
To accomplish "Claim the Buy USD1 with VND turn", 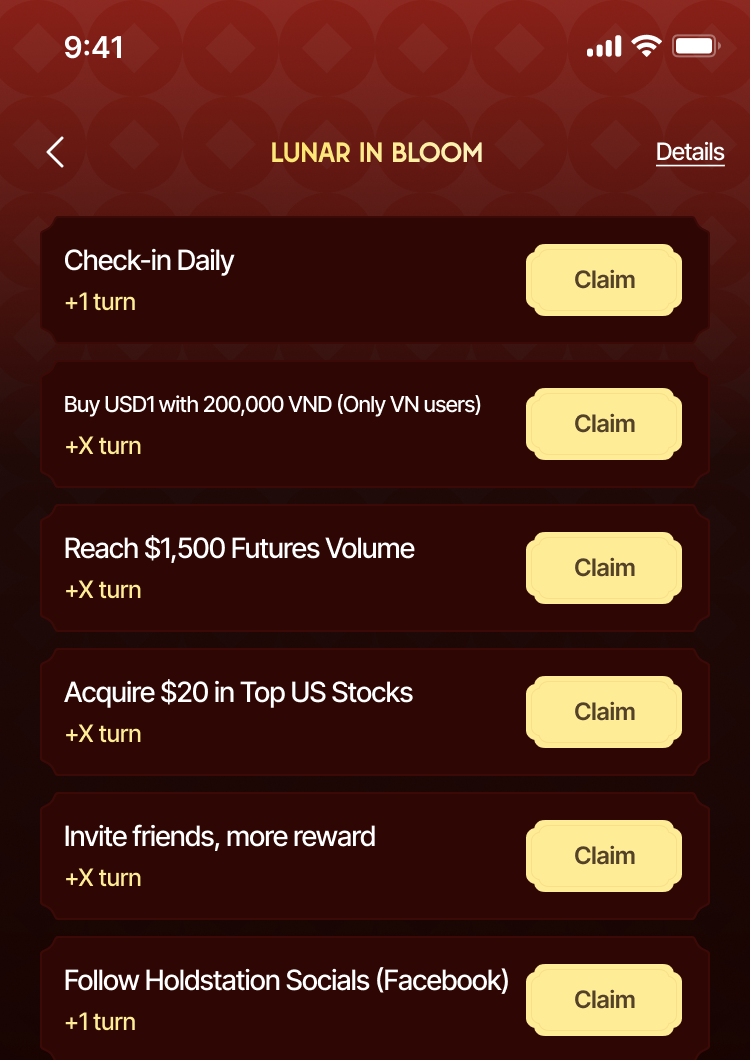I will [604, 424].
